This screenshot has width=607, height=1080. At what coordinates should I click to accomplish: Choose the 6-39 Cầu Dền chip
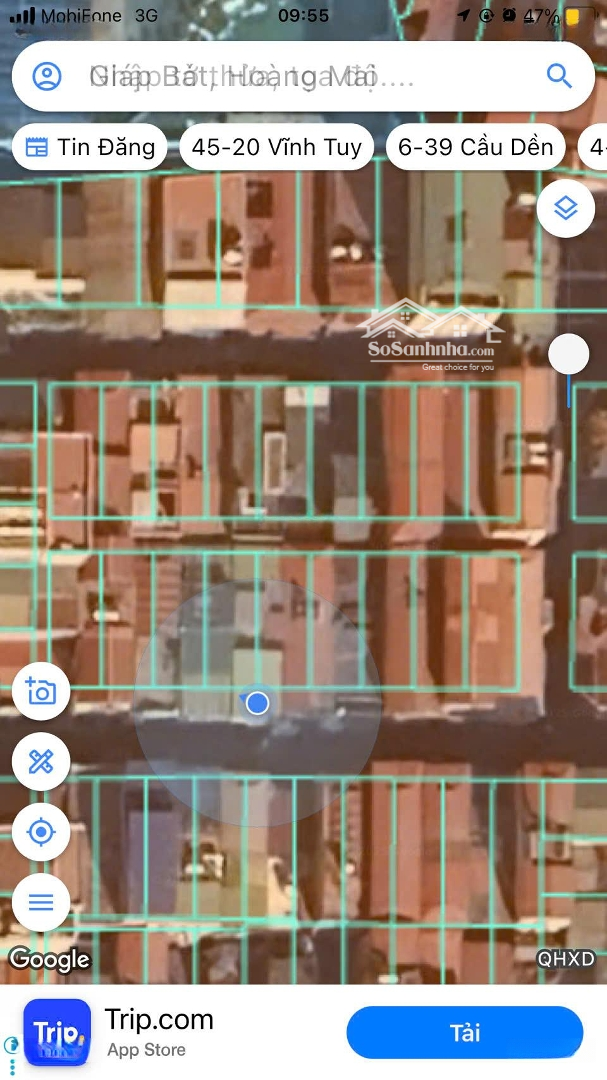click(475, 148)
